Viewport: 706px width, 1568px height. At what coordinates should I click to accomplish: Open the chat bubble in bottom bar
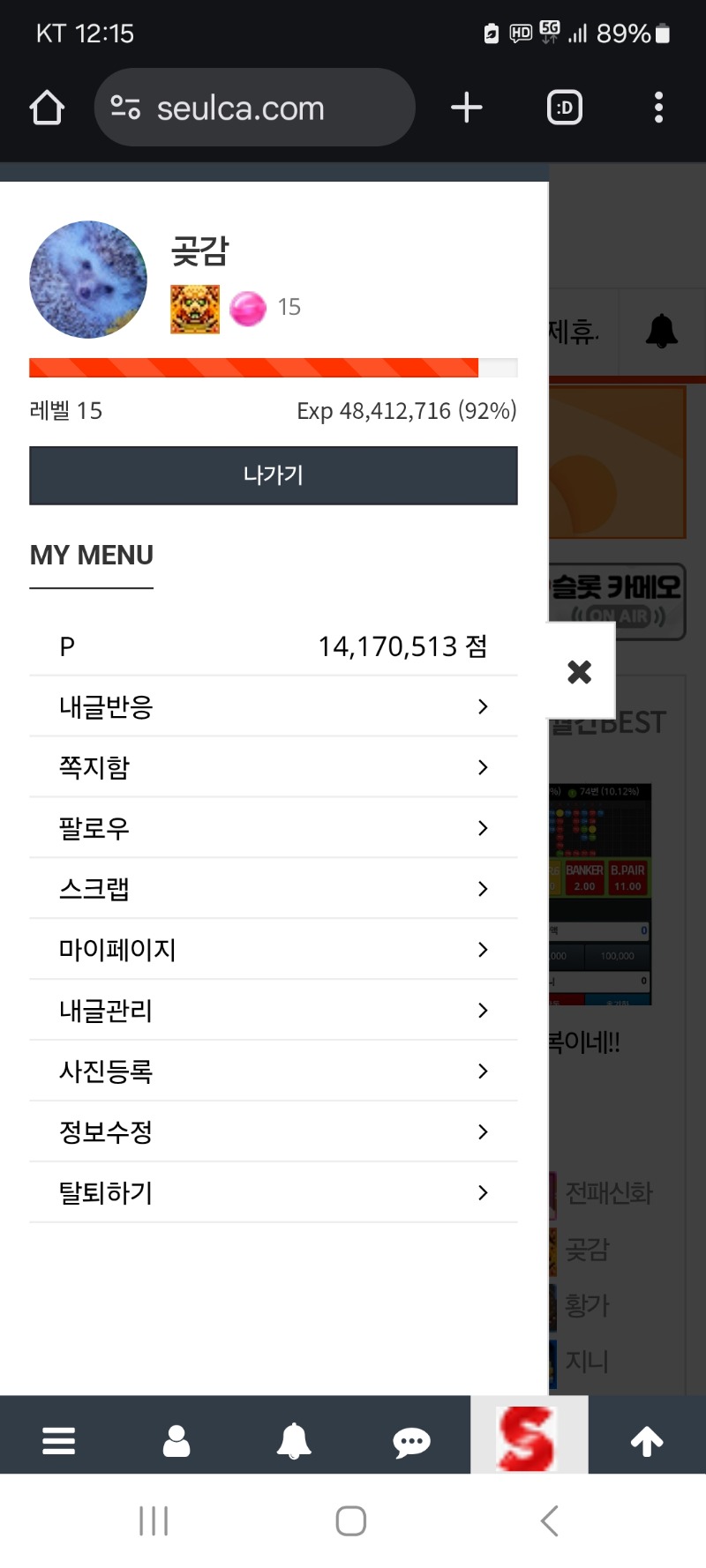pos(411,1441)
